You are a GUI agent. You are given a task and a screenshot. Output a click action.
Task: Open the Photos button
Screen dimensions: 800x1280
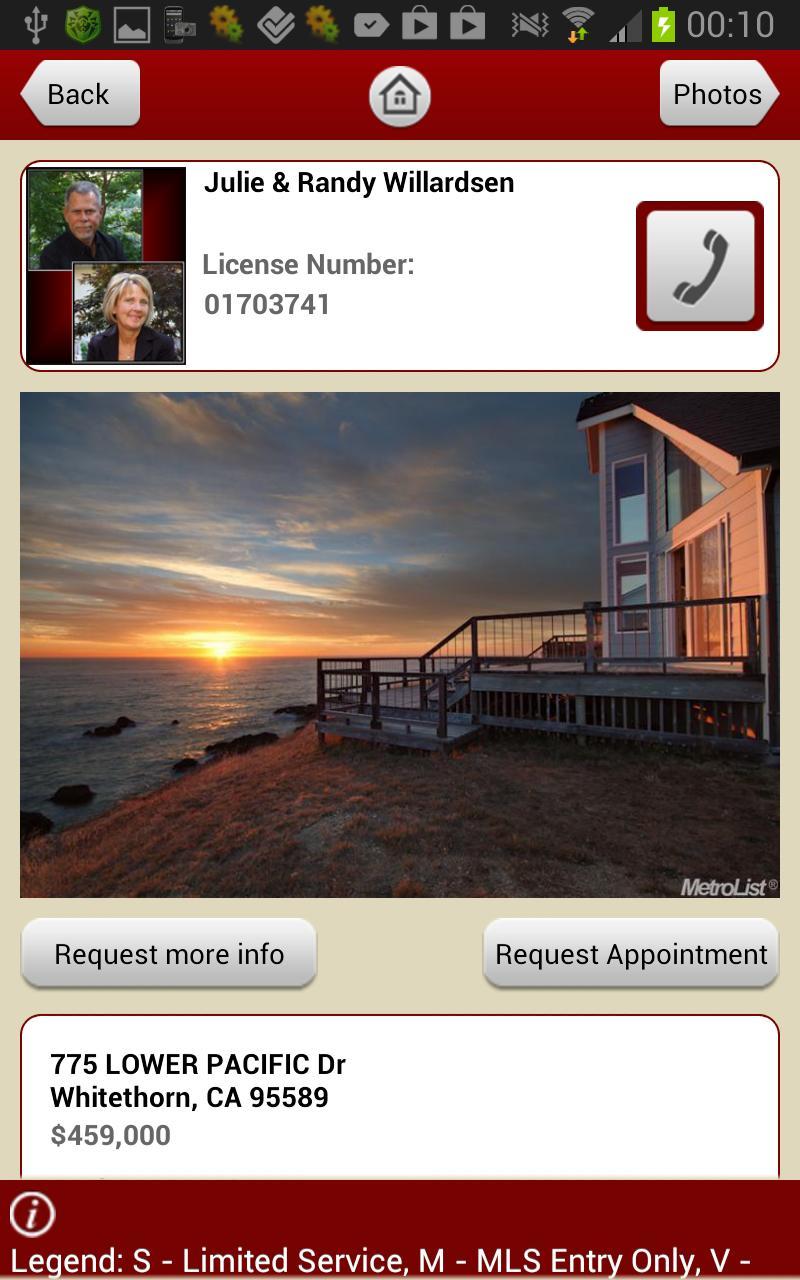tap(718, 93)
